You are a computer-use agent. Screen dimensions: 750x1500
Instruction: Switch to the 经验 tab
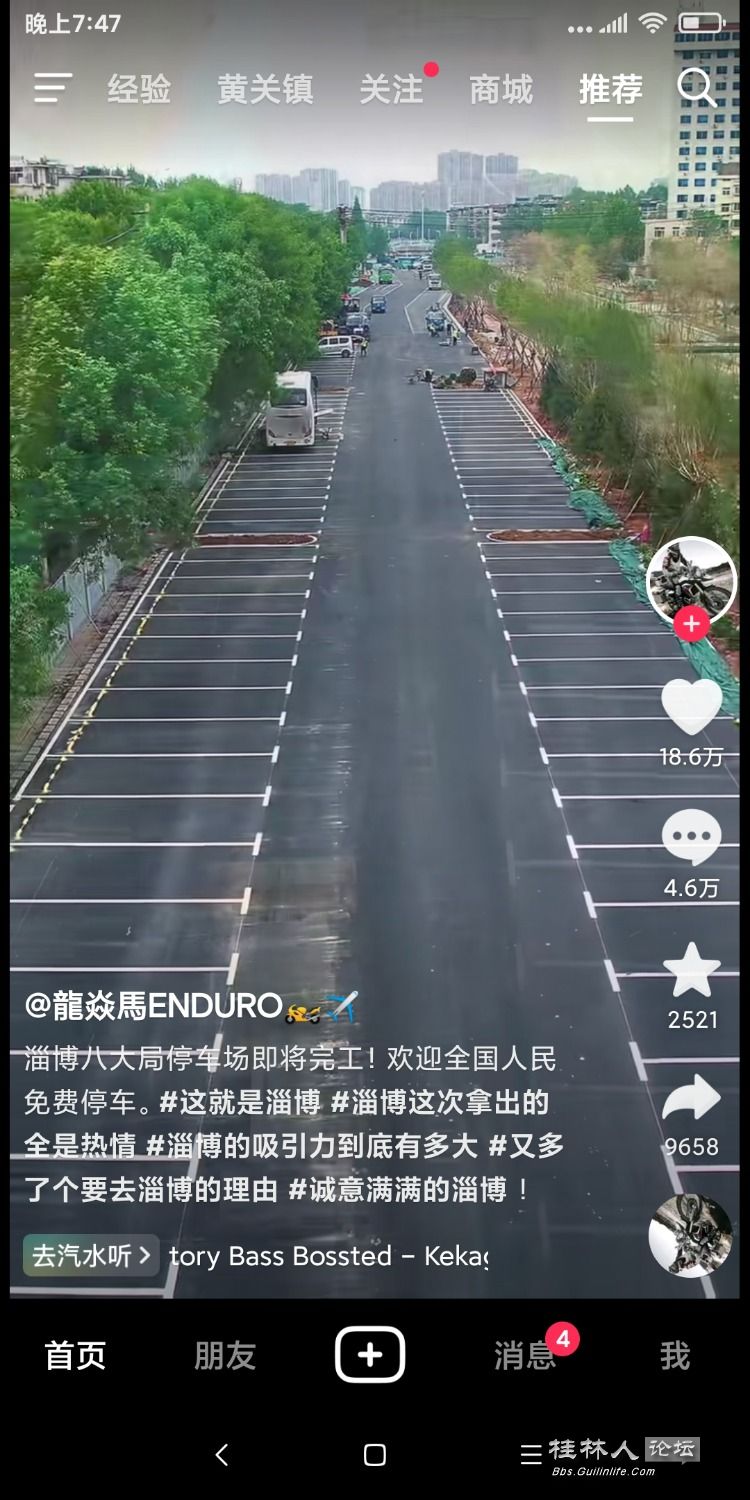click(x=139, y=90)
